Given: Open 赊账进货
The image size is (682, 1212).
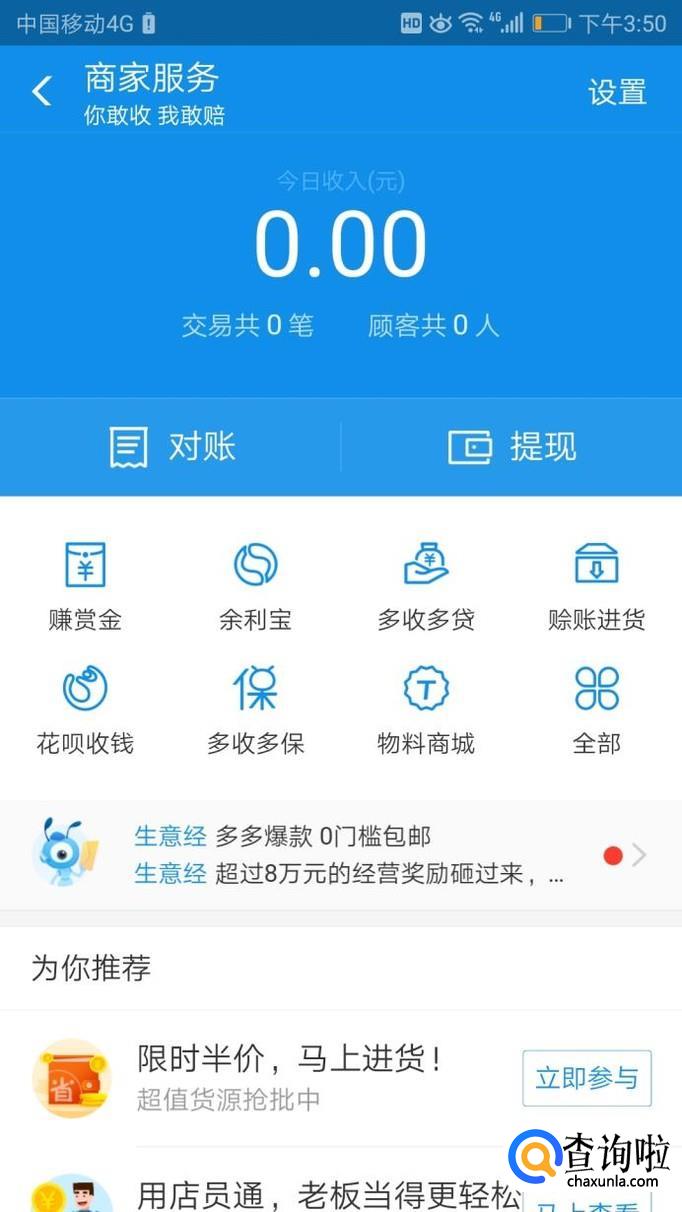Looking at the screenshot, I should (x=596, y=586).
